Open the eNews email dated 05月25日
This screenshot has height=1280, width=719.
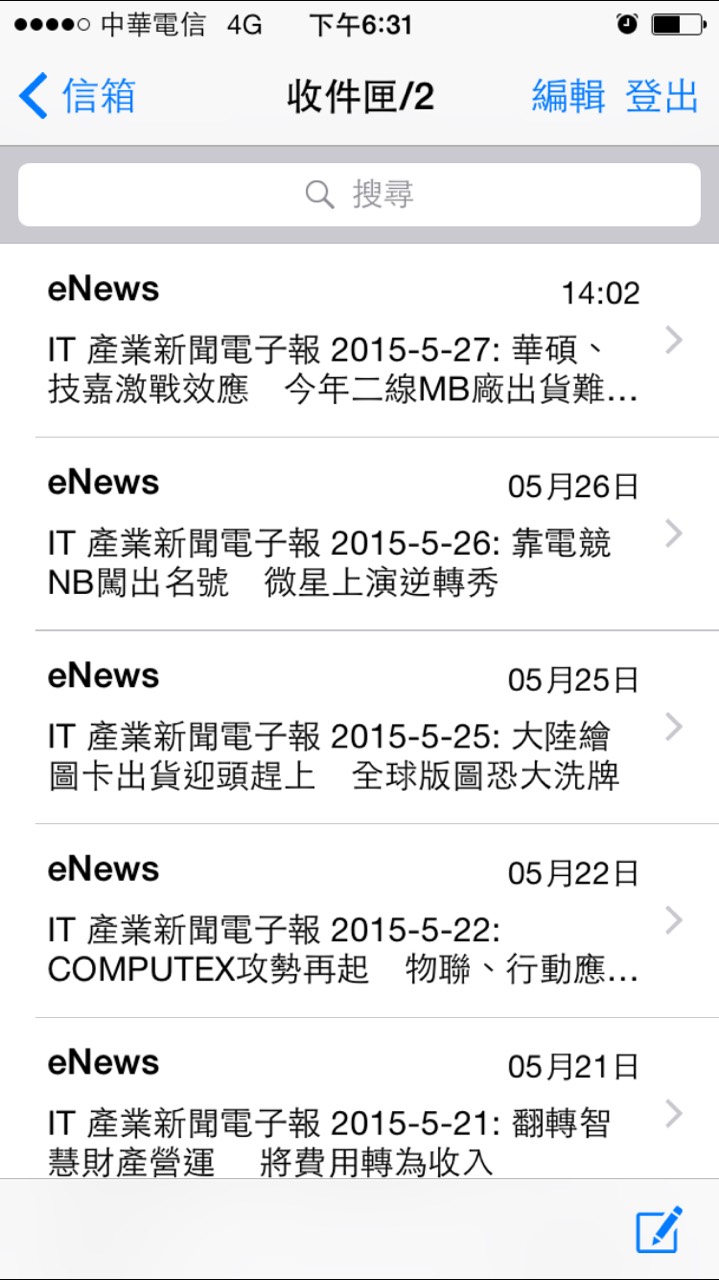[359, 727]
